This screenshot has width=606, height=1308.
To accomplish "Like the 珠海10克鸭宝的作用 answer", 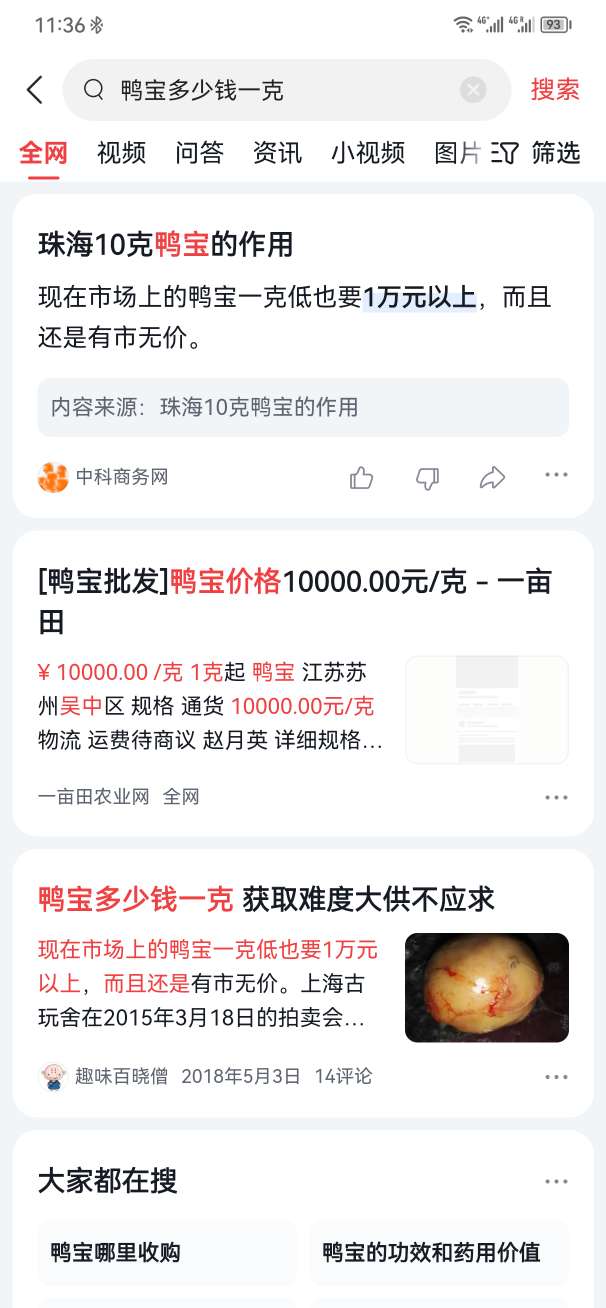I will [x=361, y=478].
